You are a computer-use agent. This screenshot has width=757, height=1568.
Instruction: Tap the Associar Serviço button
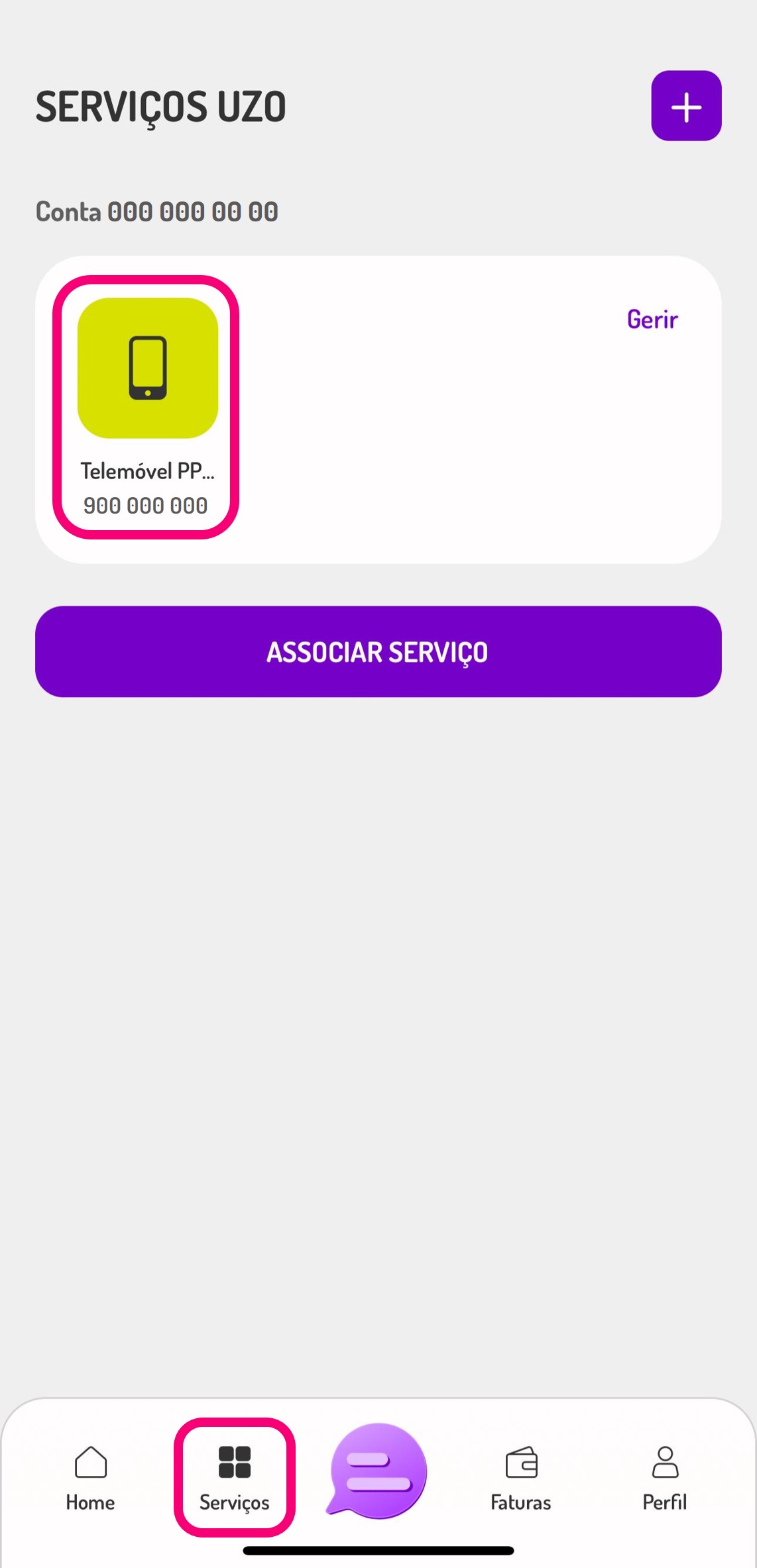pos(378,651)
